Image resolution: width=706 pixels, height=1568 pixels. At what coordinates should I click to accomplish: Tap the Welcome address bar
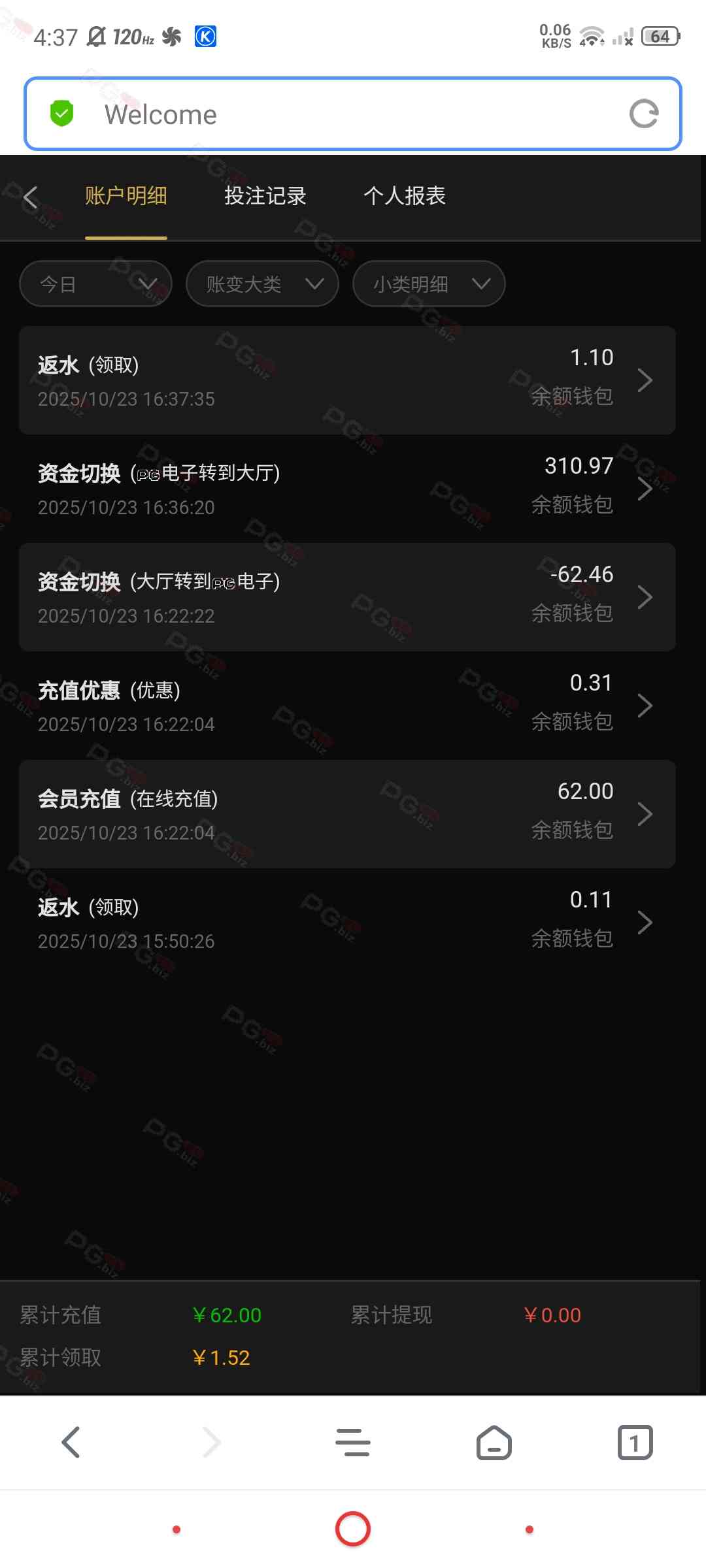click(x=327, y=114)
